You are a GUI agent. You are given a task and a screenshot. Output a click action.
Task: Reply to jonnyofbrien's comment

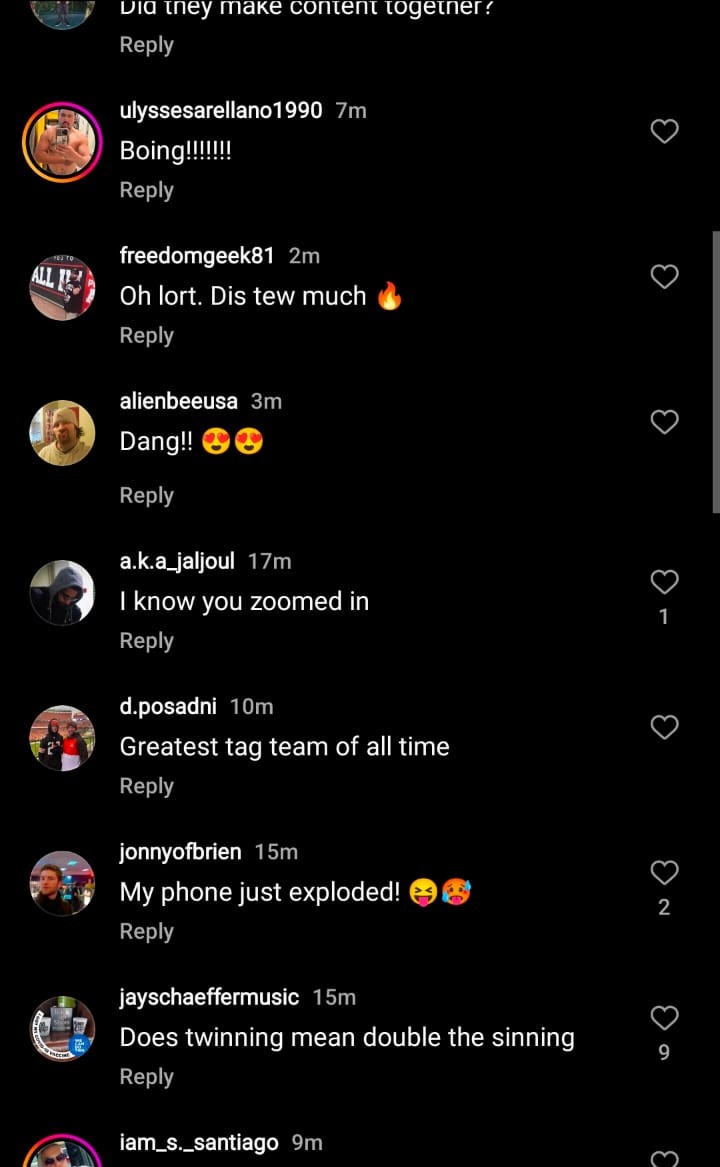146,931
